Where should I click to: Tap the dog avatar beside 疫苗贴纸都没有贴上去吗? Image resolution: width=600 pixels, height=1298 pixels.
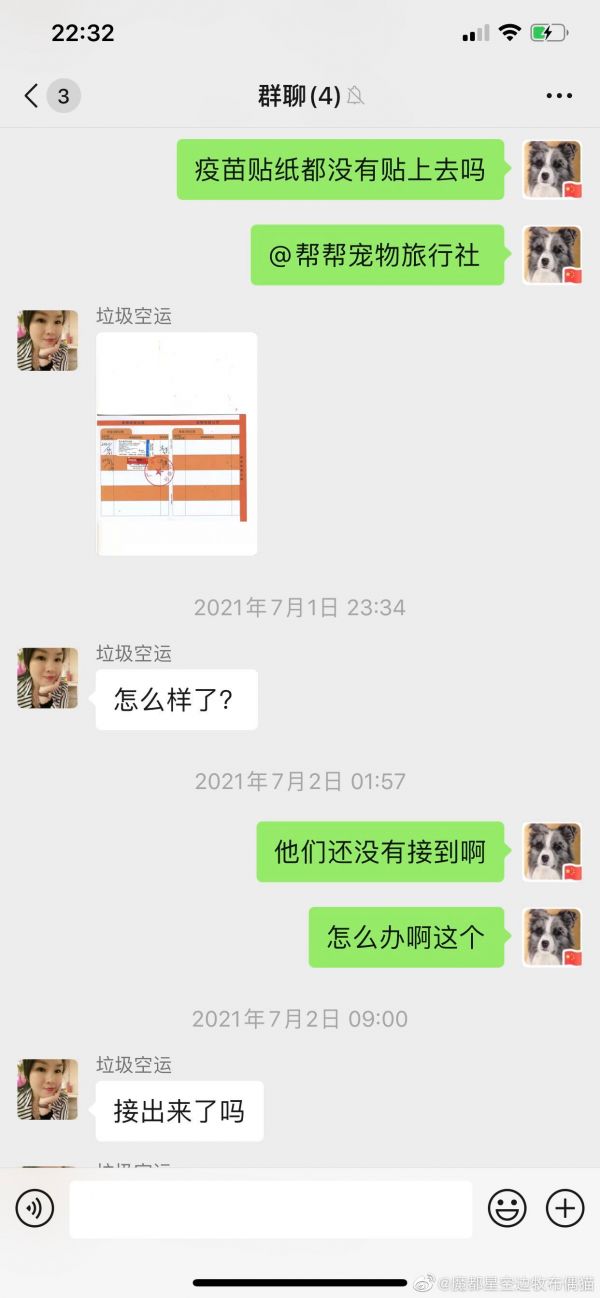point(552,169)
